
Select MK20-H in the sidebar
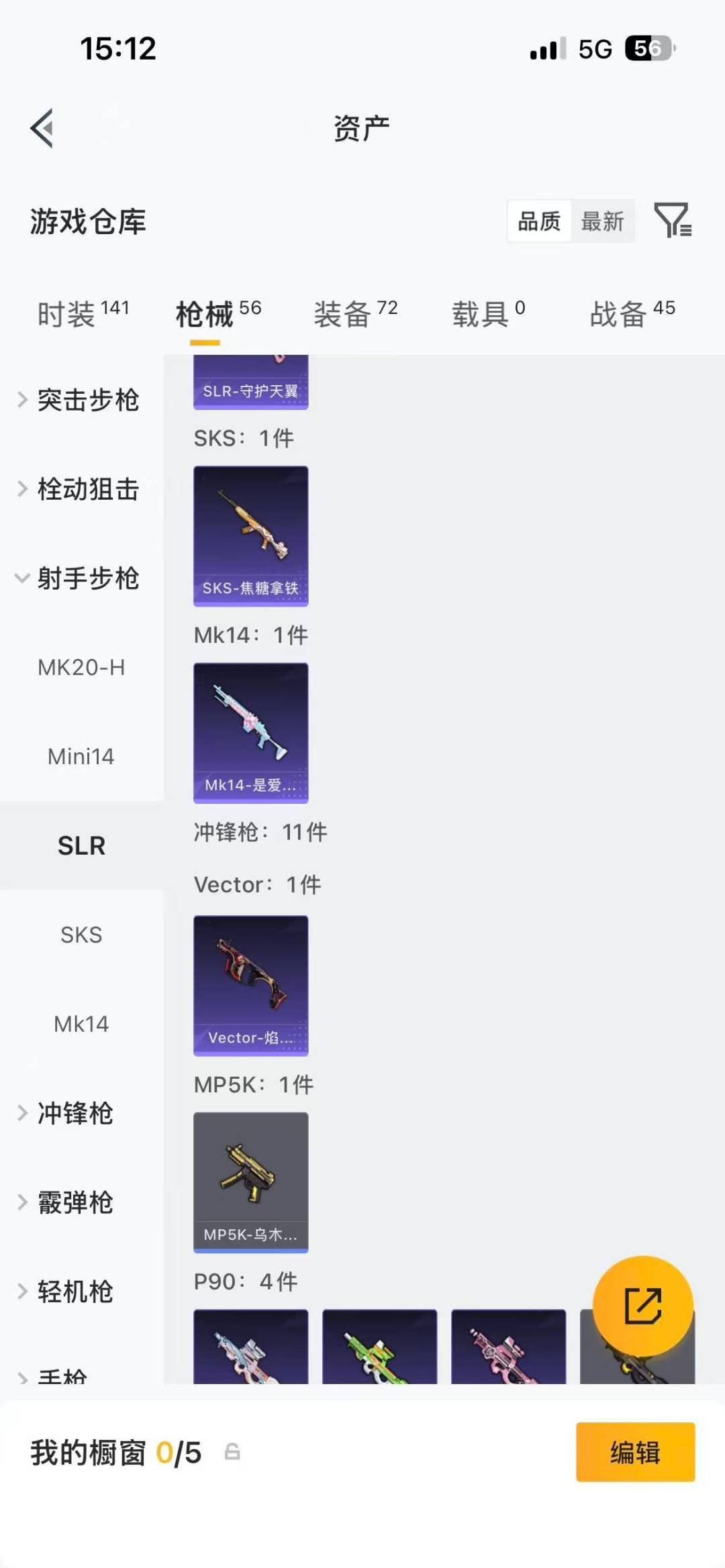(x=81, y=668)
